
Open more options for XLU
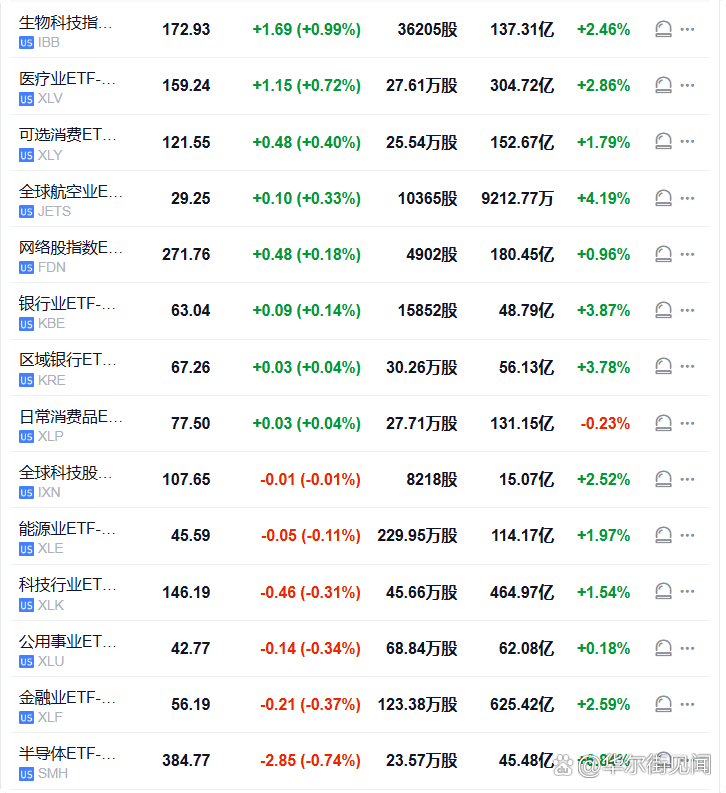click(x=687, y=648)
